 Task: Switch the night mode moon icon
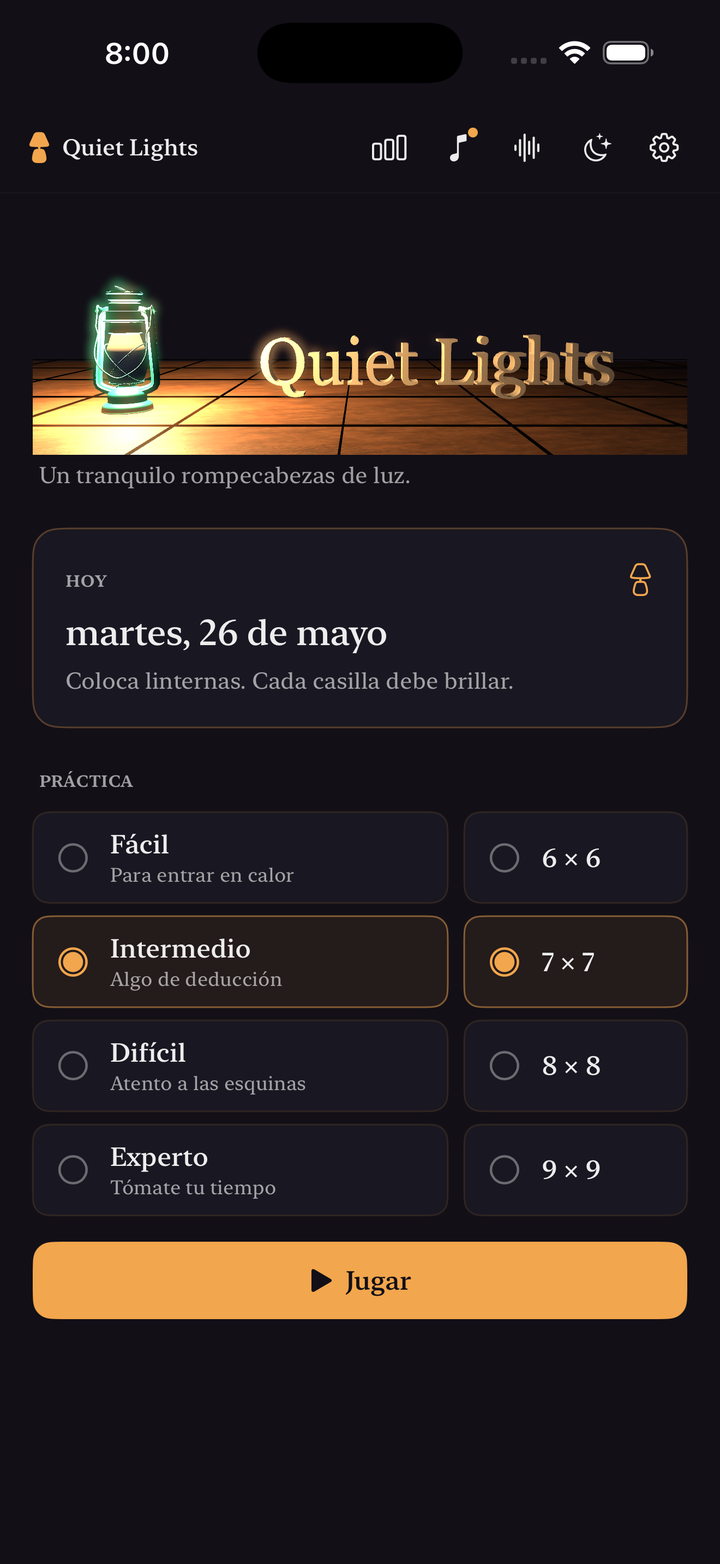click(596, 148)
